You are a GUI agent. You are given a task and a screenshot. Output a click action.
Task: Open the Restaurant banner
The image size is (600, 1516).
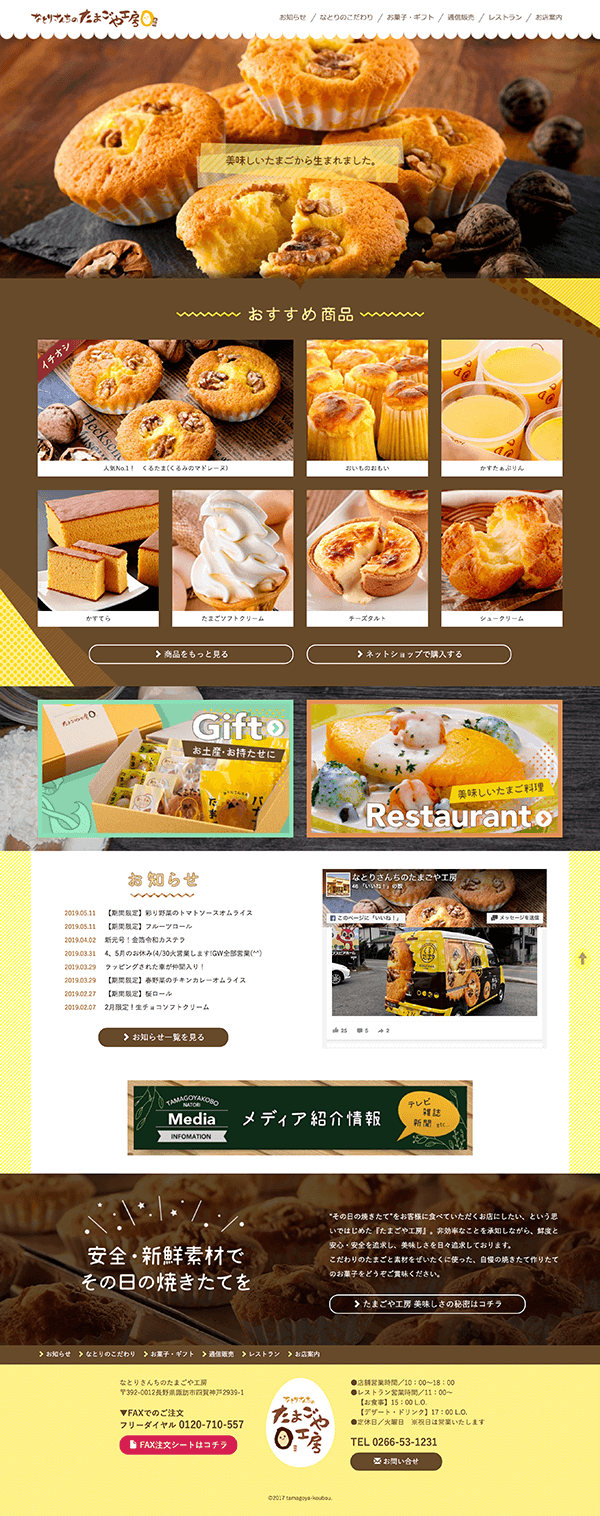tap(434, 768)
